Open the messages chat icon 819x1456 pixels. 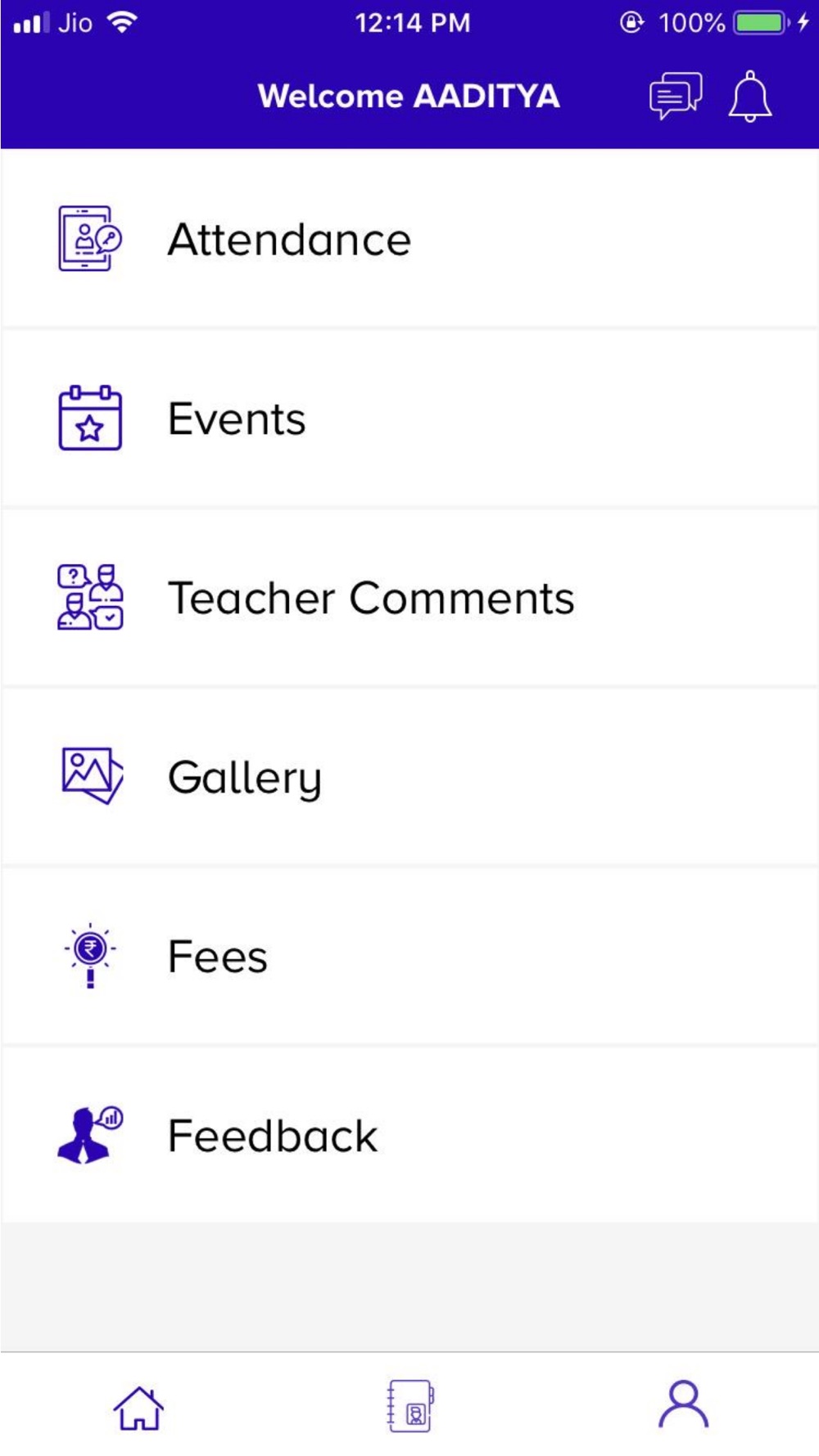coord(676,96)
